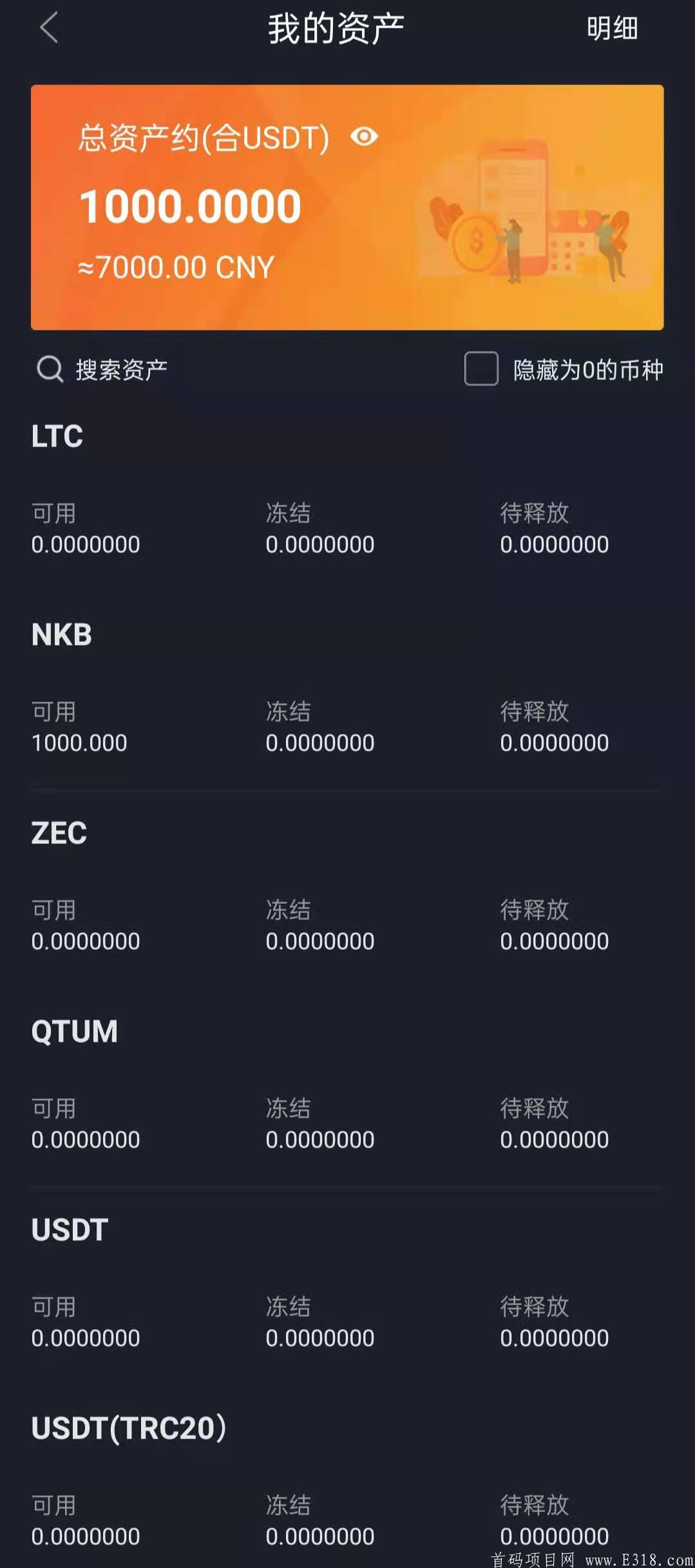Select the LTC asset row
Viewport: 695px width, 1568px height.
[x=57, y=436]
